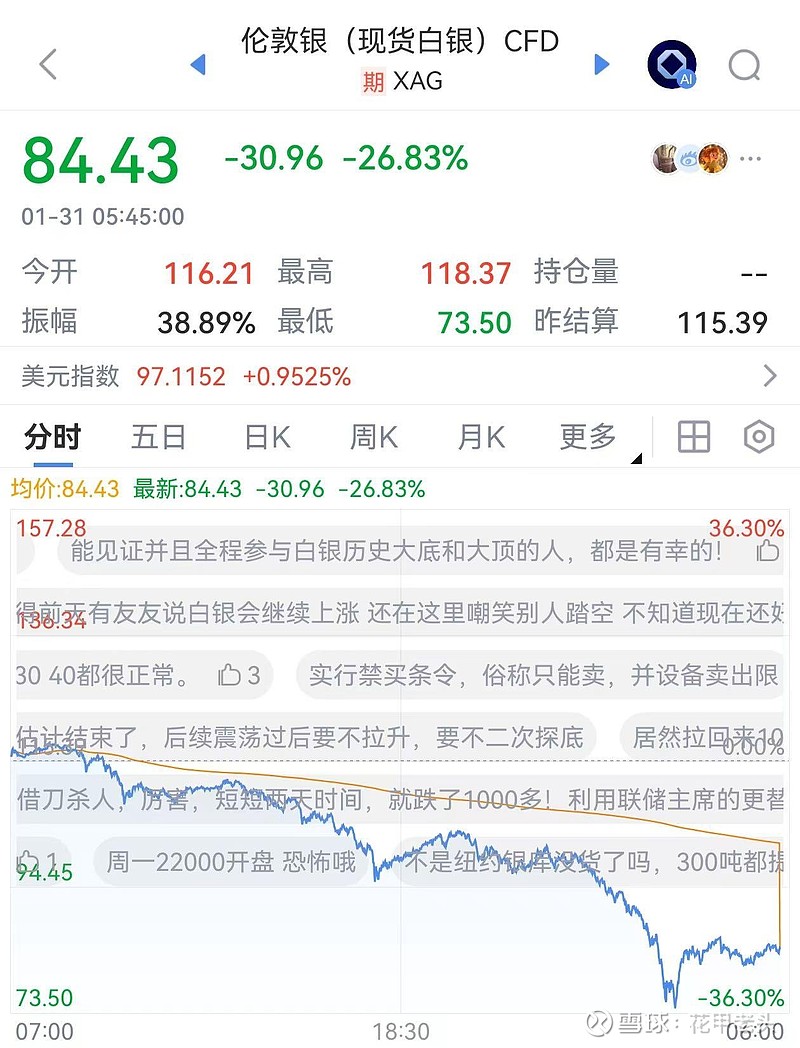Viewport: 800px width, 1048px height.
Task: Like the comment ending 30 40都很正常
Action: tap(239, 675)
